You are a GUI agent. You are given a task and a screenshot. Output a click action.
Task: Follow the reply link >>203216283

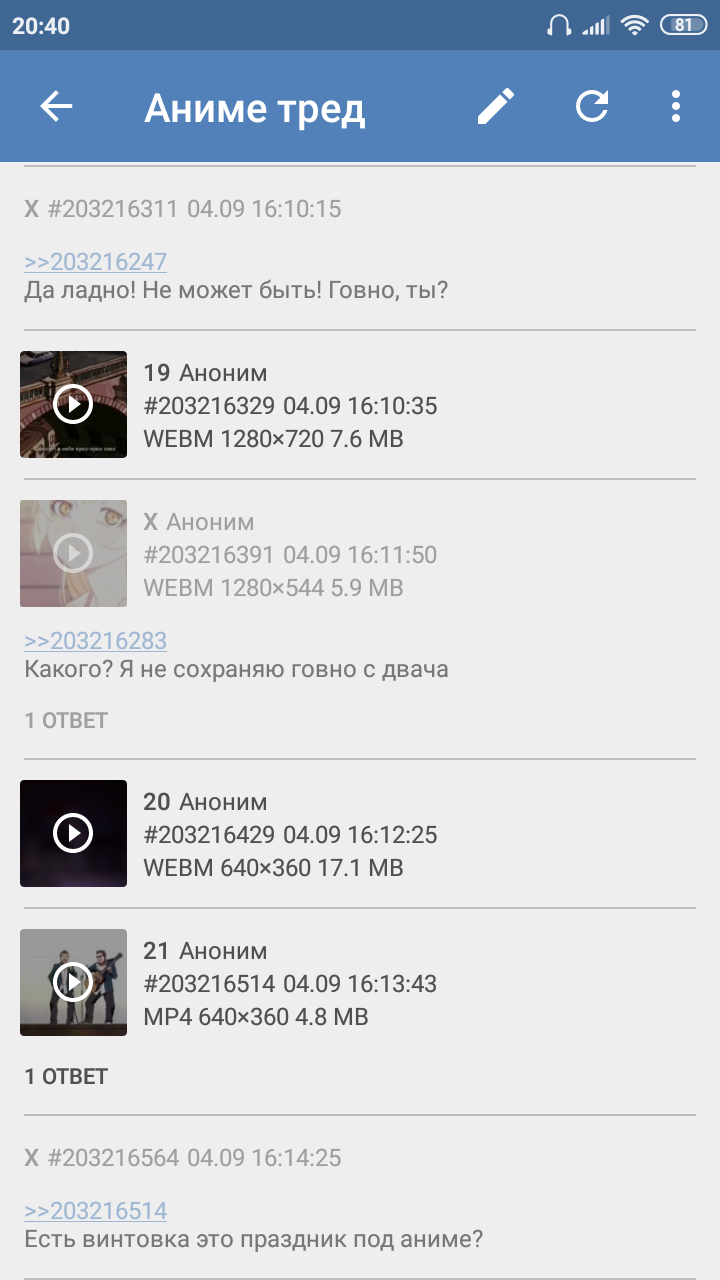point(95,641)
